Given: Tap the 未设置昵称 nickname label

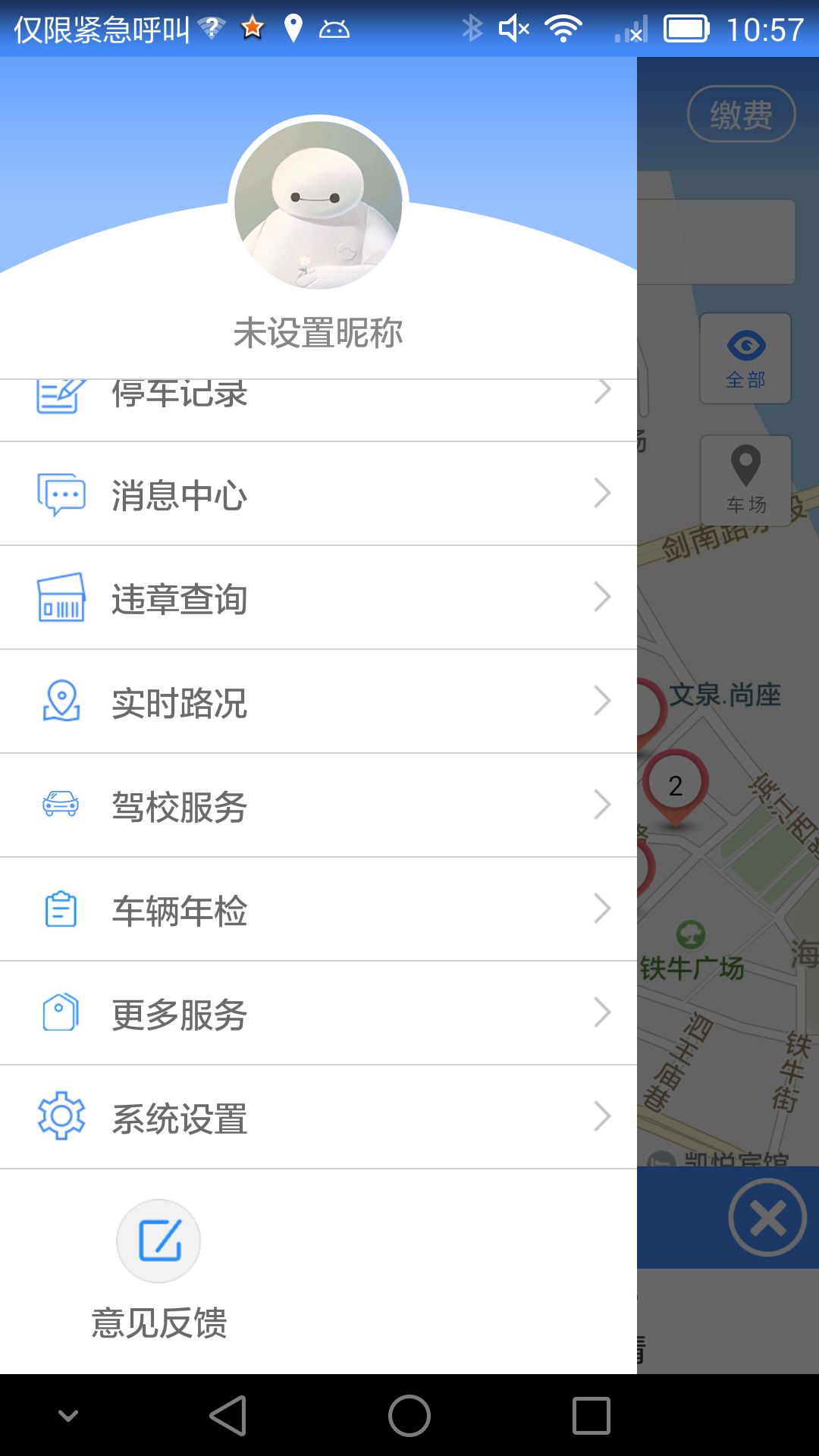Looking at the screenshot, I should [x=318, y=331].
